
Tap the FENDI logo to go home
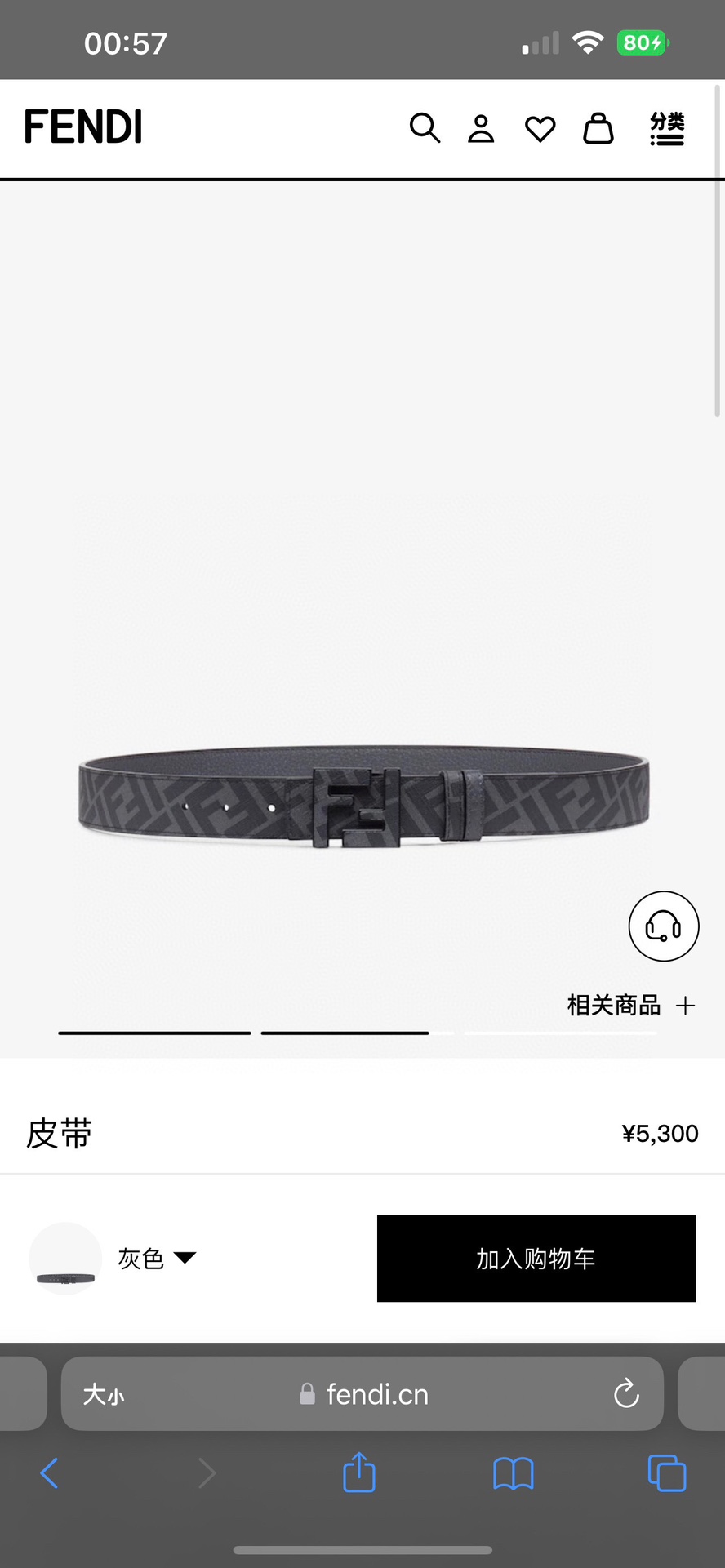click(x=83, y=127)
